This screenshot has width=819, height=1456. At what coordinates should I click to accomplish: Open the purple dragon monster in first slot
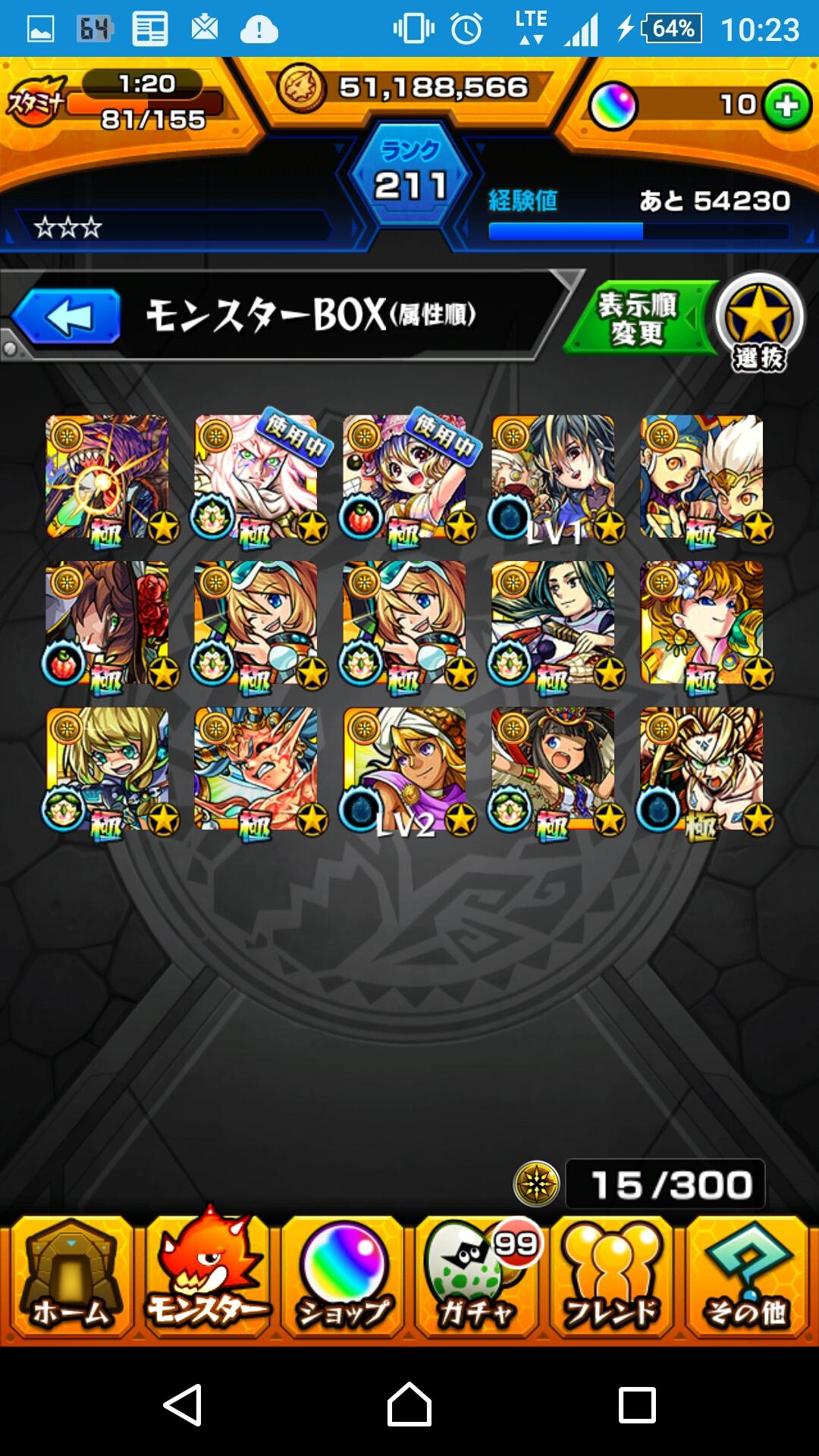coord(108,478)
